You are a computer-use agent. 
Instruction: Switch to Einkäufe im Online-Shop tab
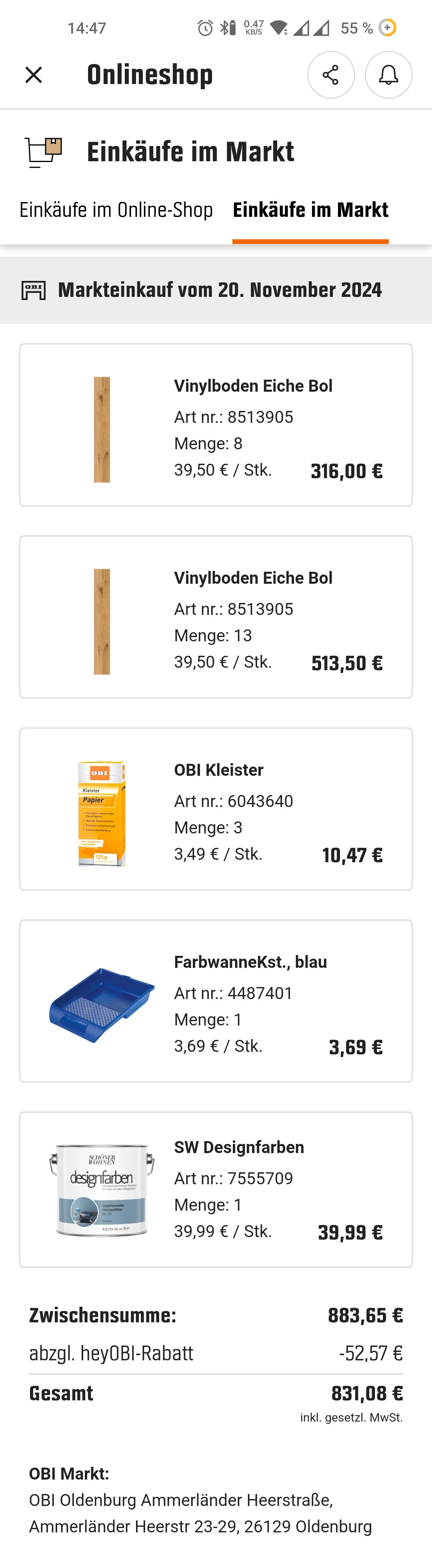click(x=116, y=210)
